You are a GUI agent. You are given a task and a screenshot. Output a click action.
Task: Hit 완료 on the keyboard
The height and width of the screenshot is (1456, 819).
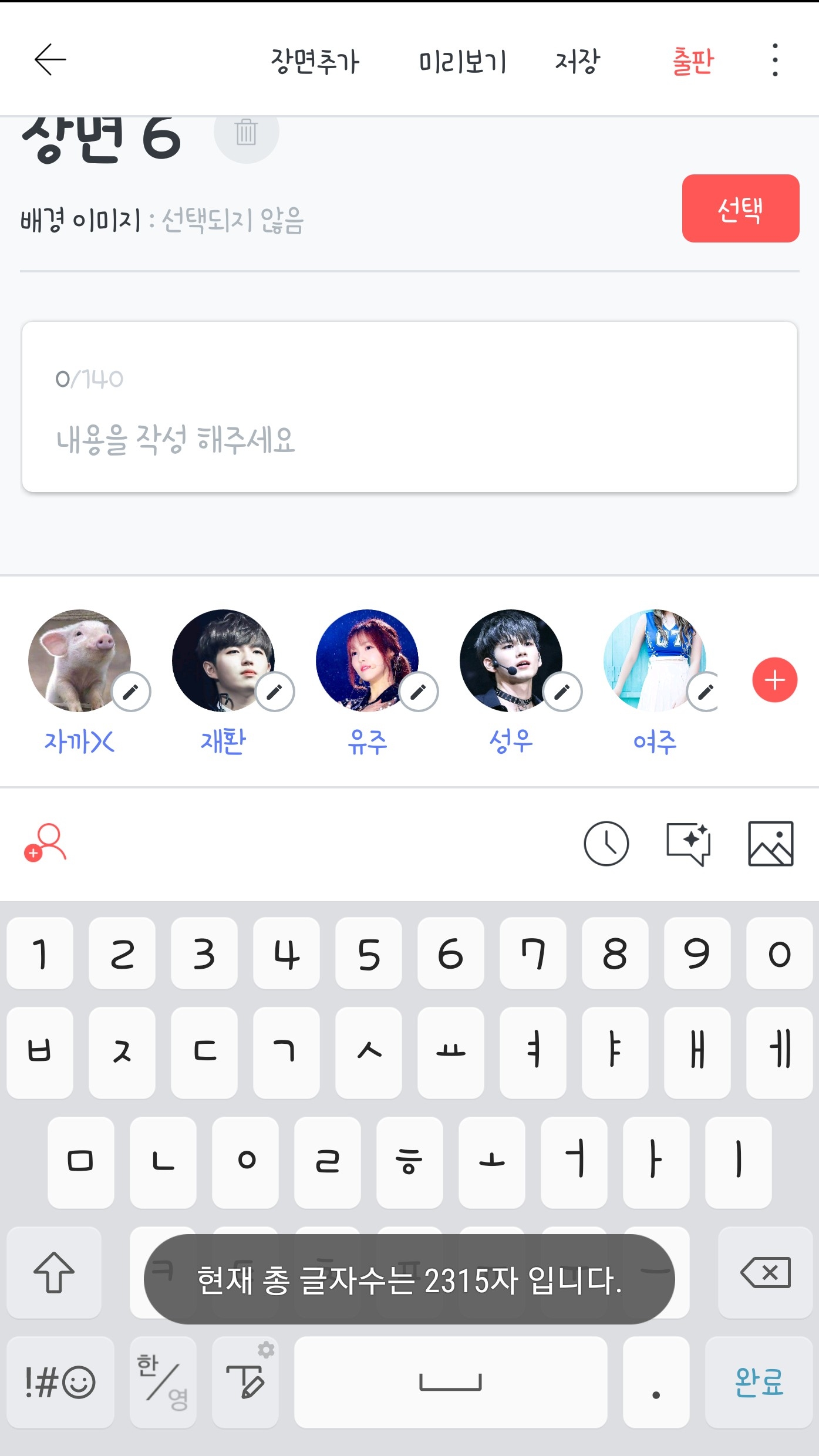coord(759,1382)
